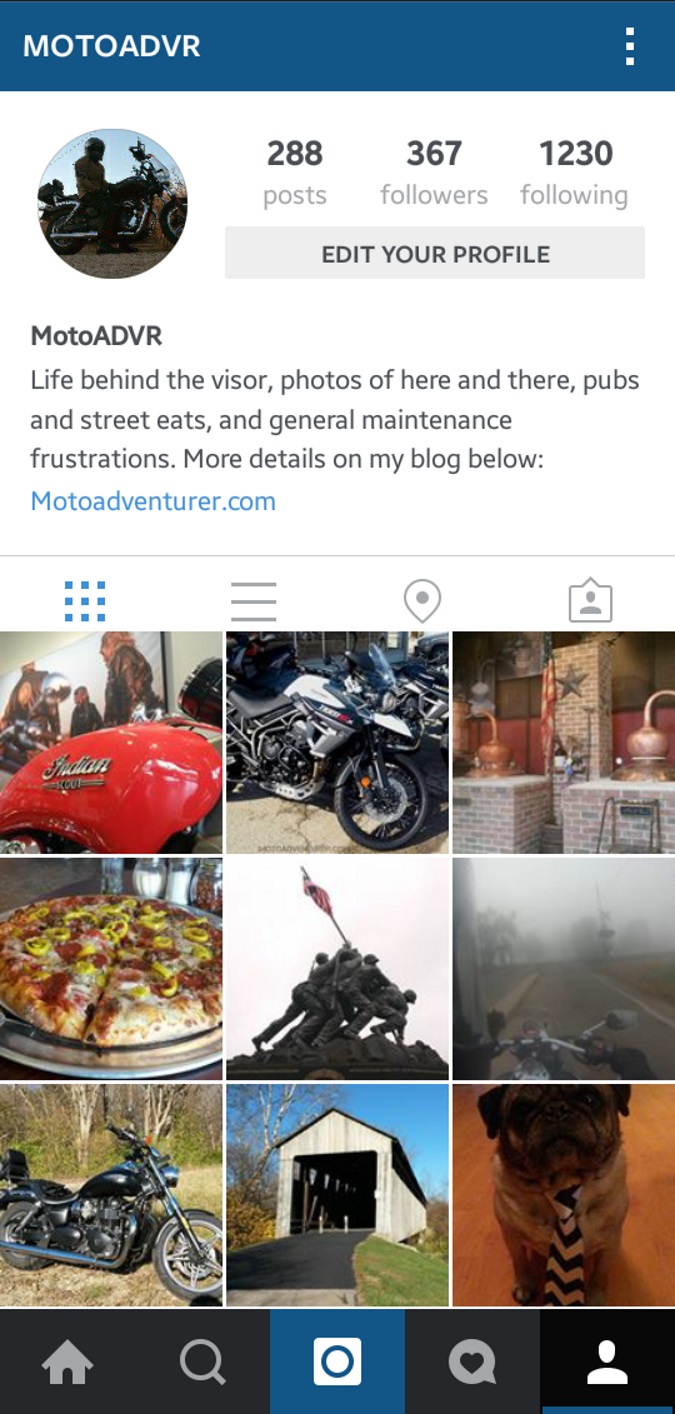Open the camera to post
This screenshot has height=1414, width=675.
point(337,1362)
